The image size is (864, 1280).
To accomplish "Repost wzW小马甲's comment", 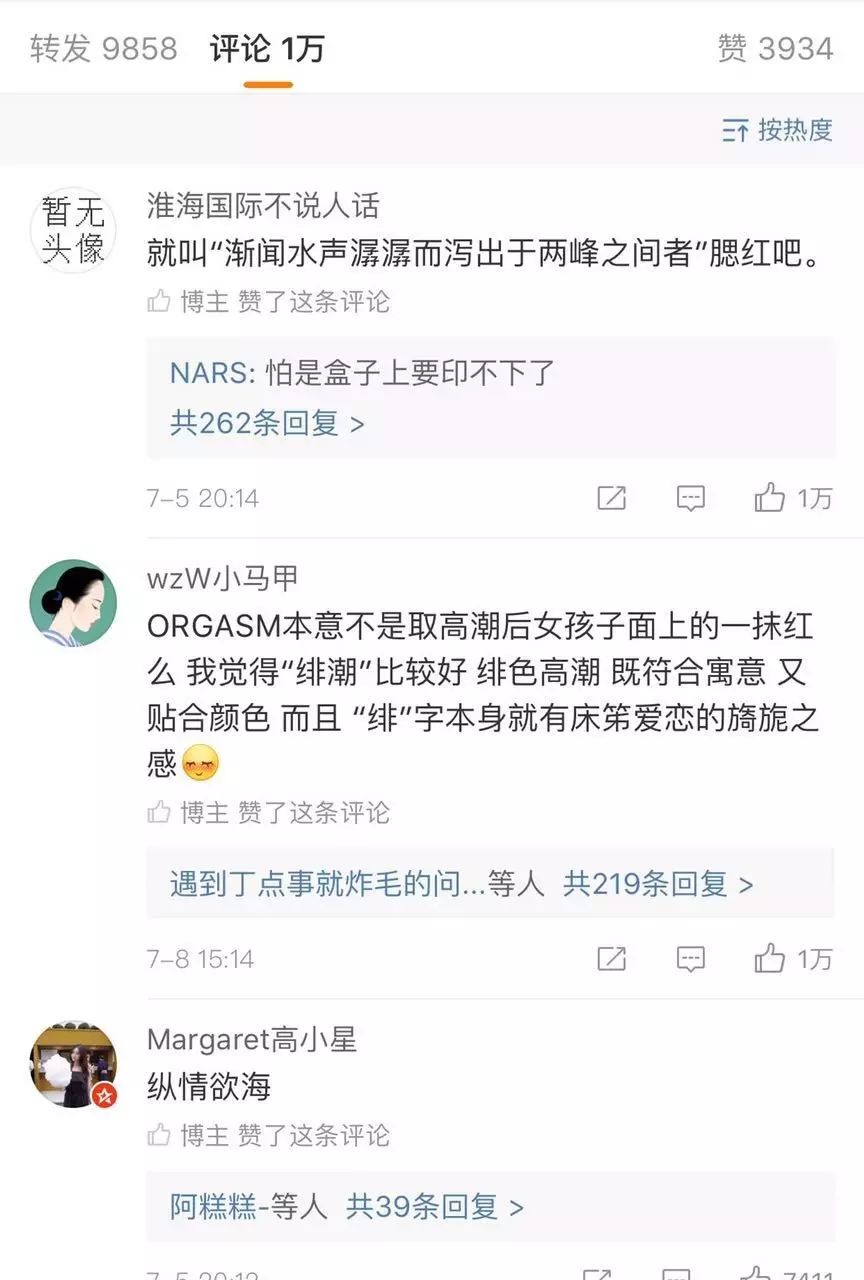I will (x=611, y=959).
